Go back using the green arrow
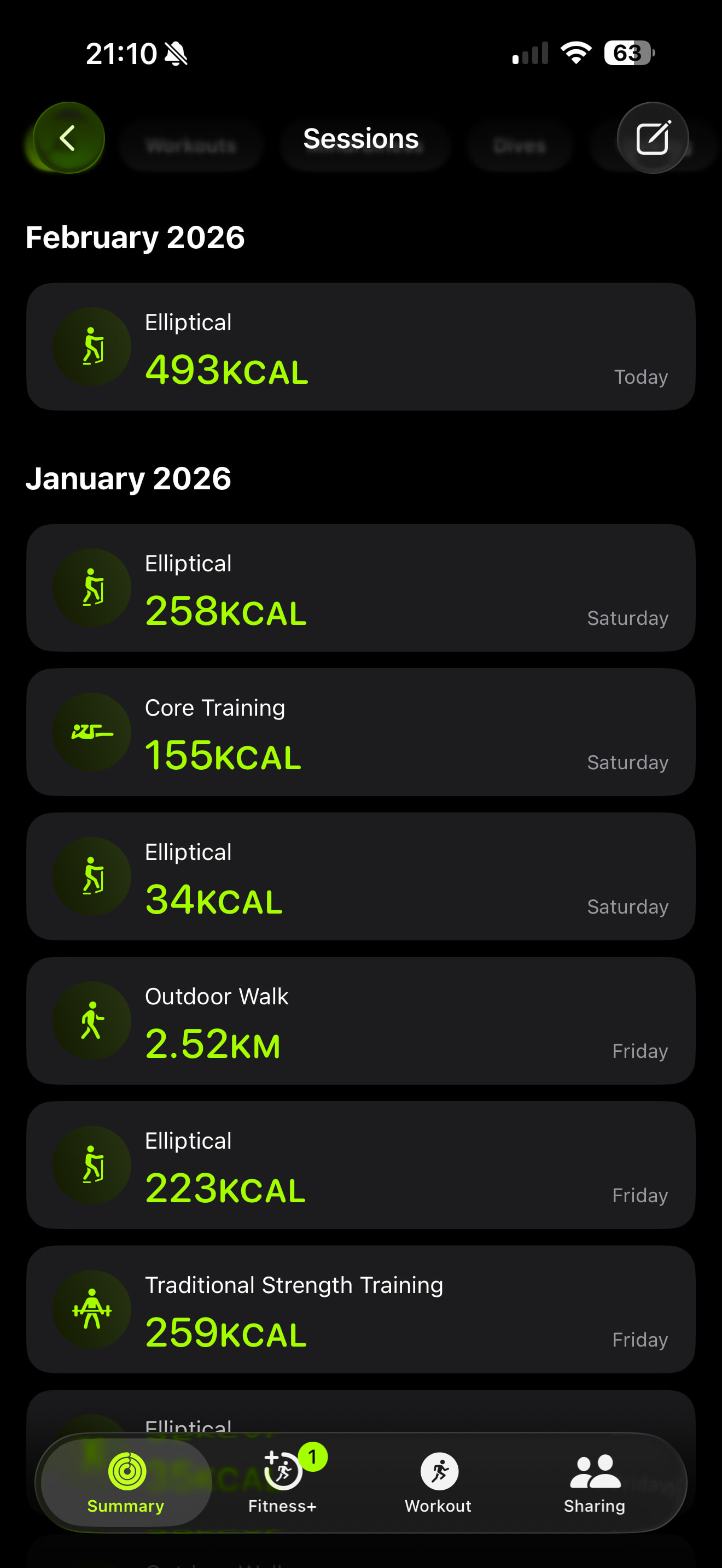 (x=68, y=138)
